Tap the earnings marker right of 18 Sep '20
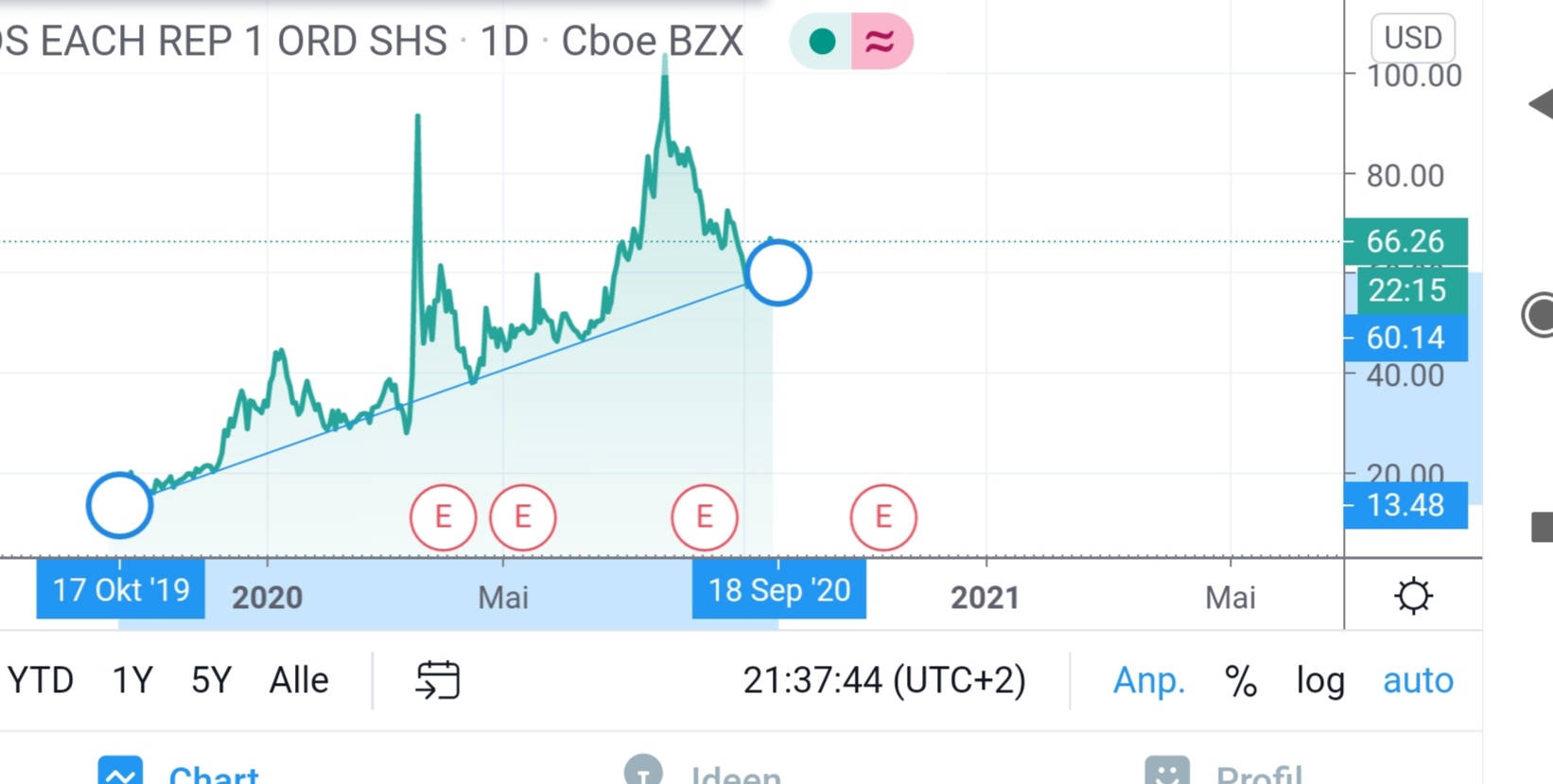 point(882,517)
